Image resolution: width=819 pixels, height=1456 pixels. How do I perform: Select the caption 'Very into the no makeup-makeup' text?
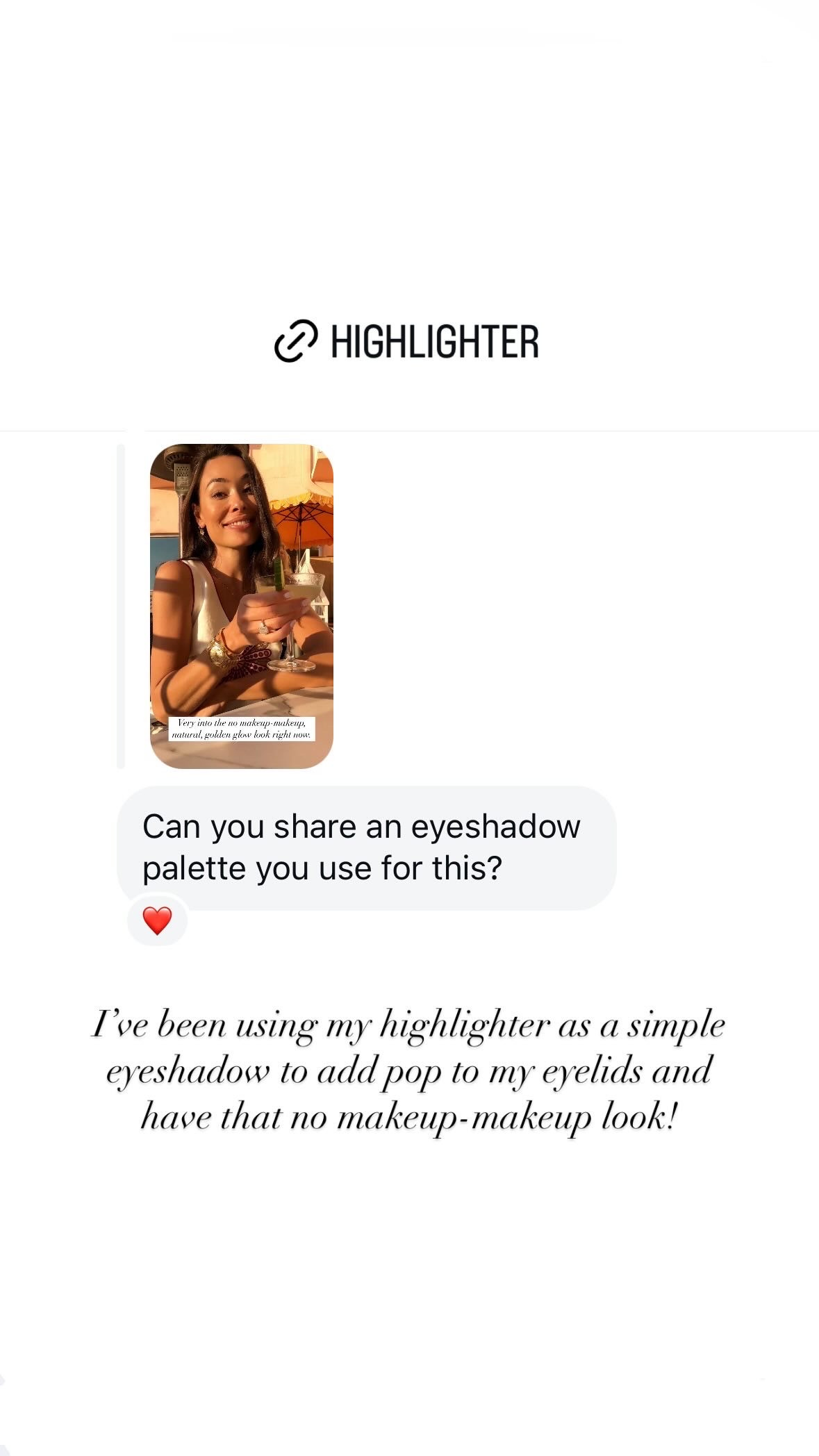click(x=241, y=722)
